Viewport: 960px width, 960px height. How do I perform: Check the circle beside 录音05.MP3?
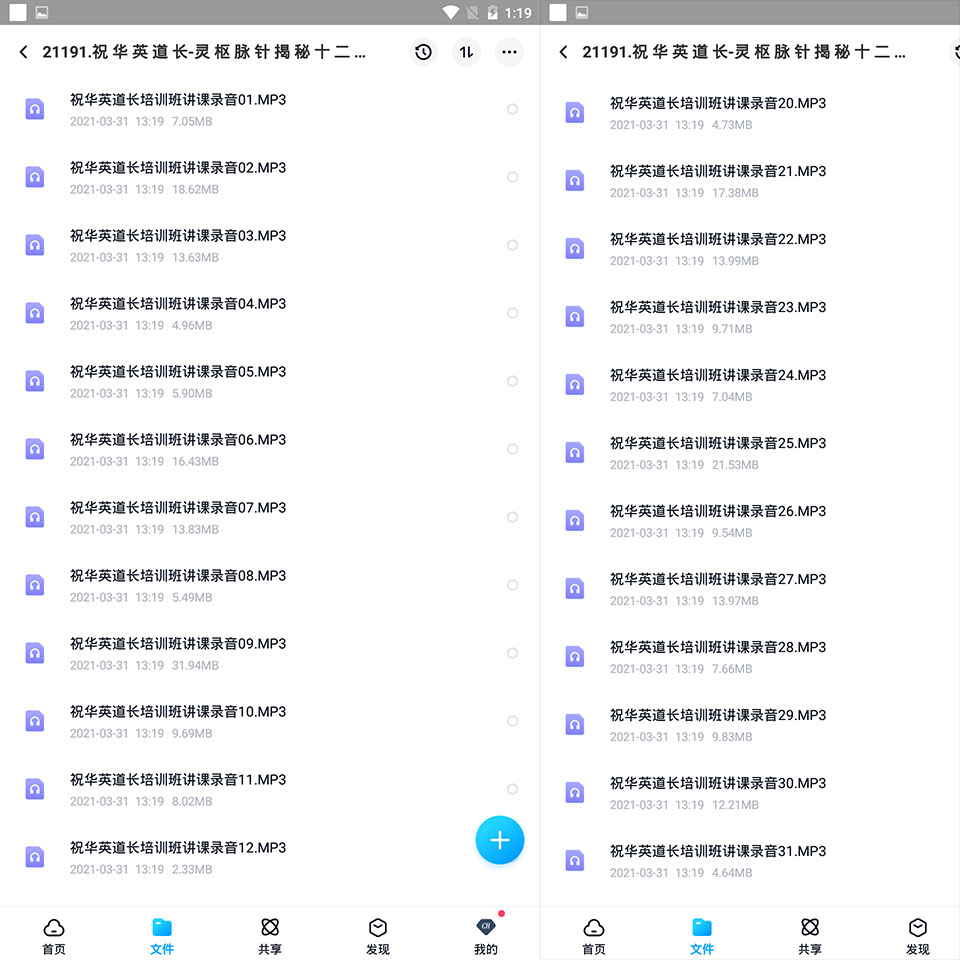[512, 381]
